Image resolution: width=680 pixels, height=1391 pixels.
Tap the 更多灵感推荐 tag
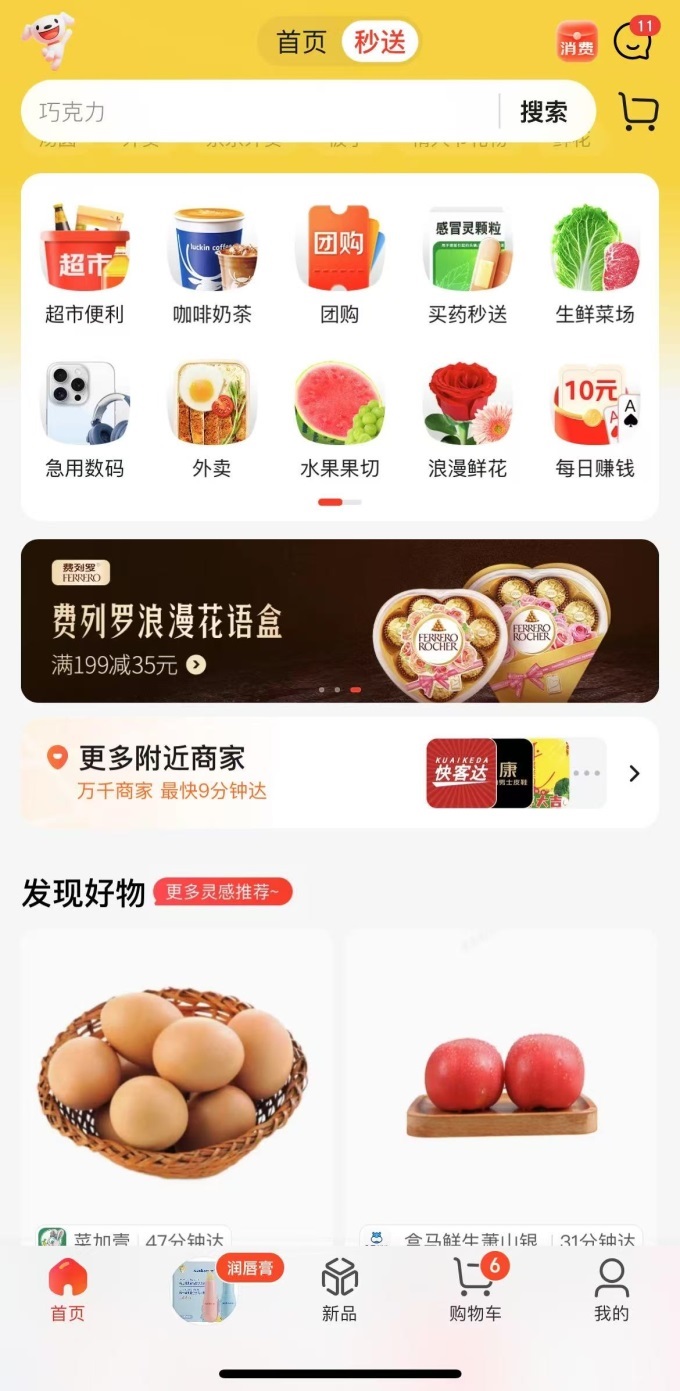pos(224,891)
